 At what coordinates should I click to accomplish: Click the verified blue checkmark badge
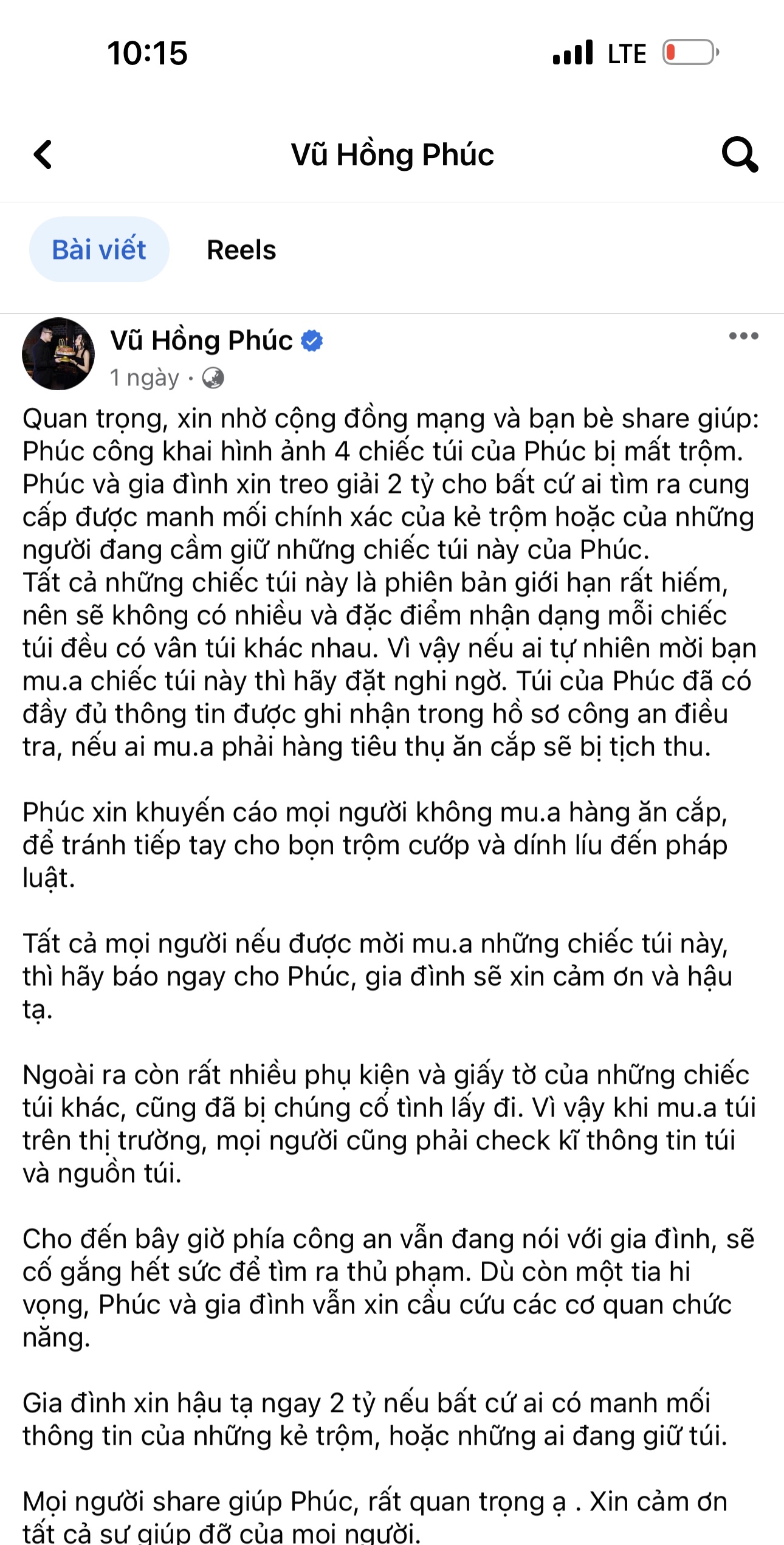pyautogui.click(x=312, y=340)
